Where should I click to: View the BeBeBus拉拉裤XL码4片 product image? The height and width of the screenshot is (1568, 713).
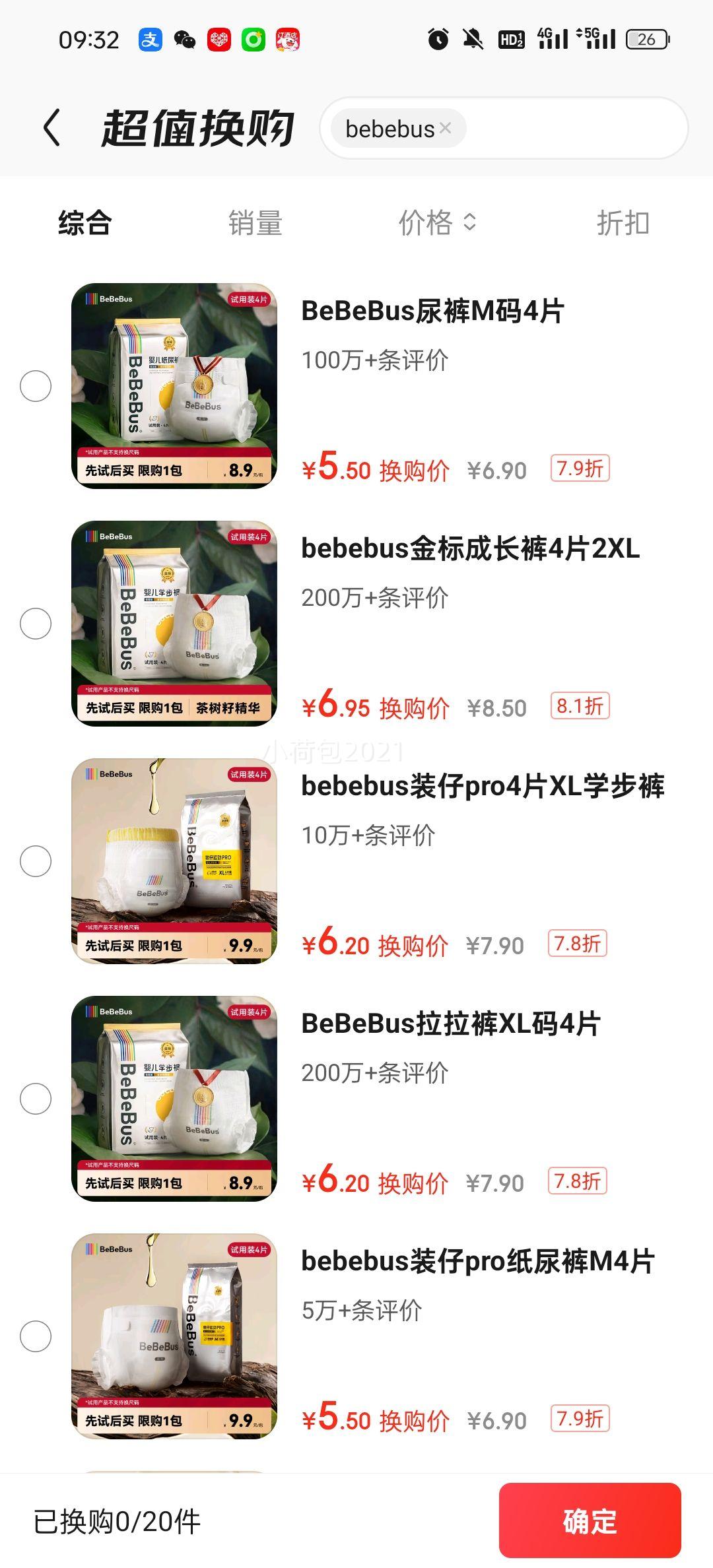tap(174, 1099)
